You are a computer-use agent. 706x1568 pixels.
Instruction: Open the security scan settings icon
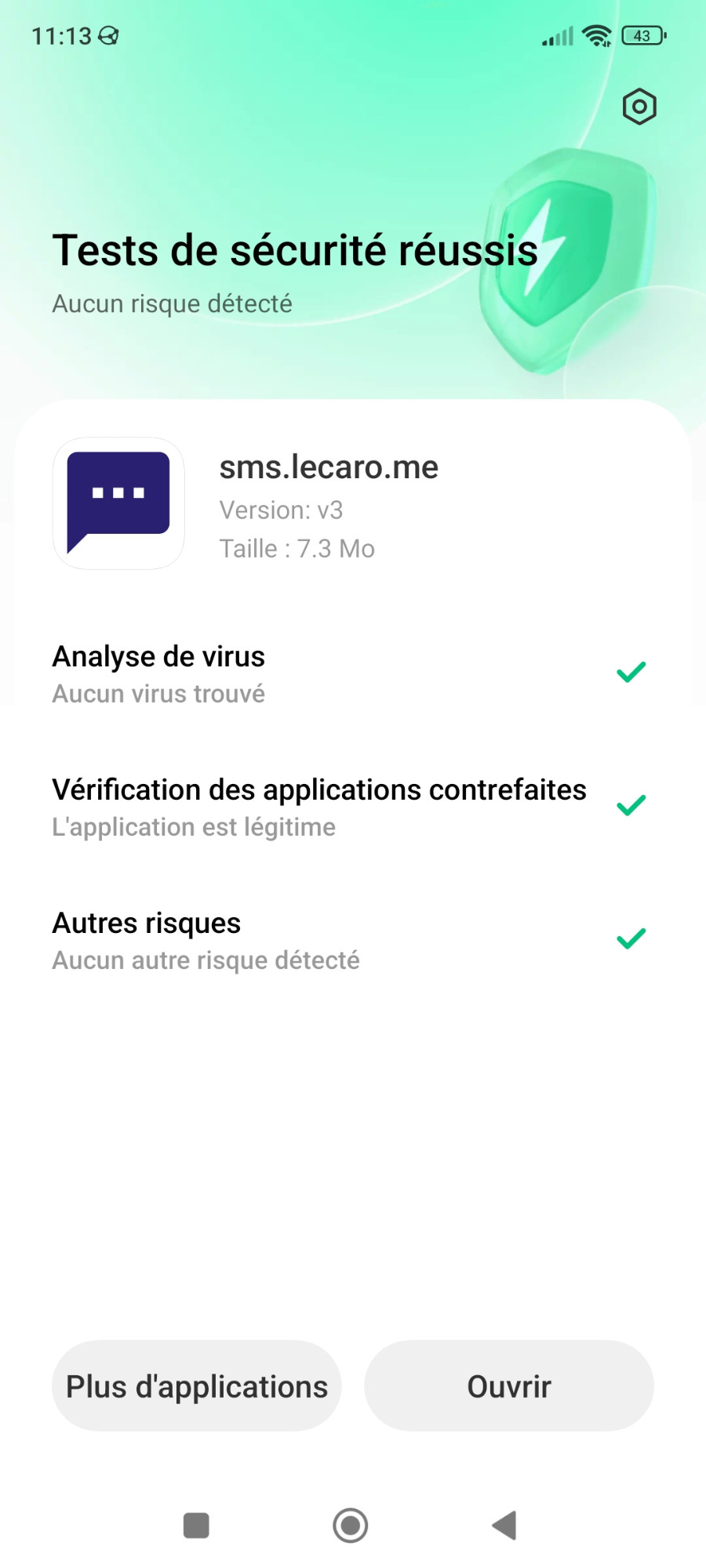(x=639, y=107)
